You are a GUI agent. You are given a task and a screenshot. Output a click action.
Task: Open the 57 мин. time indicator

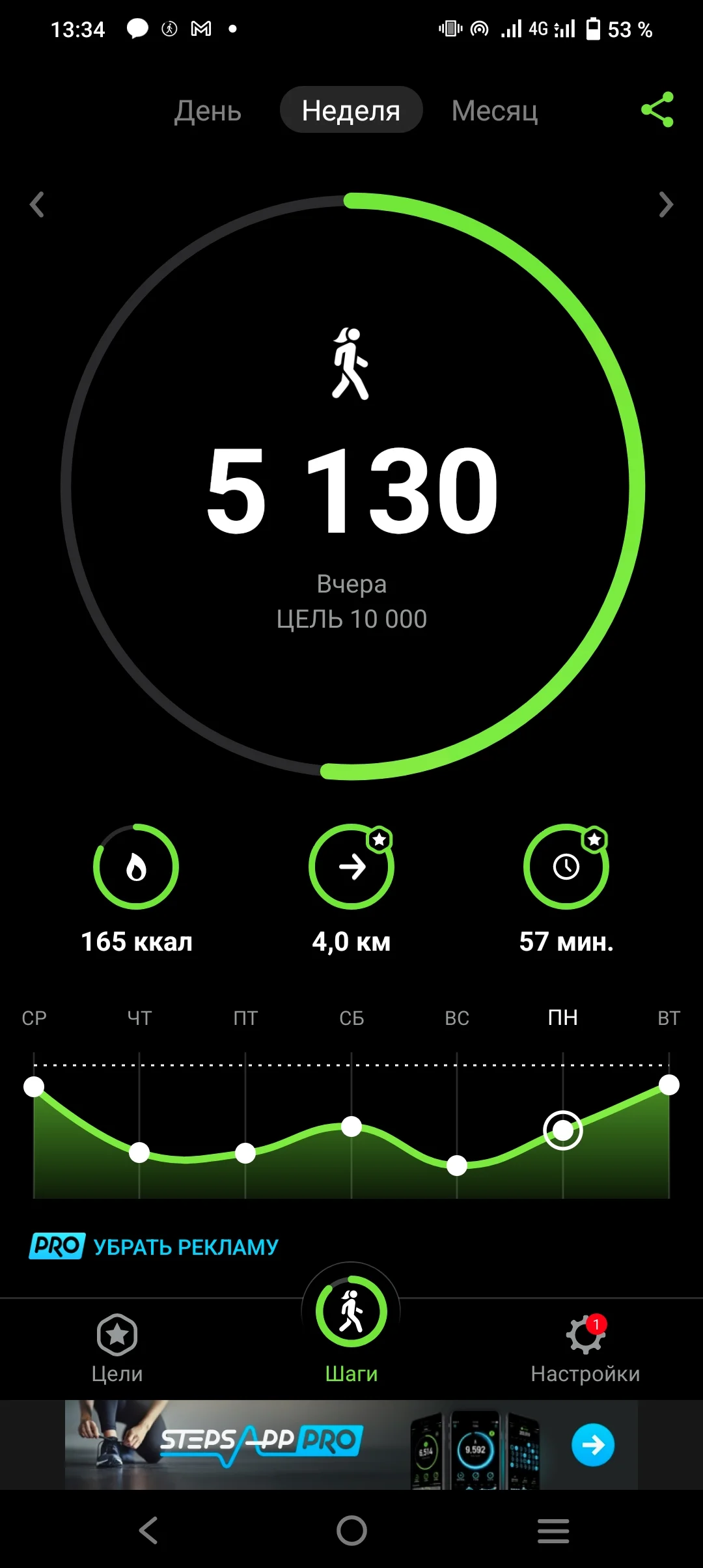pyautogui.click(x=566, y=867)
